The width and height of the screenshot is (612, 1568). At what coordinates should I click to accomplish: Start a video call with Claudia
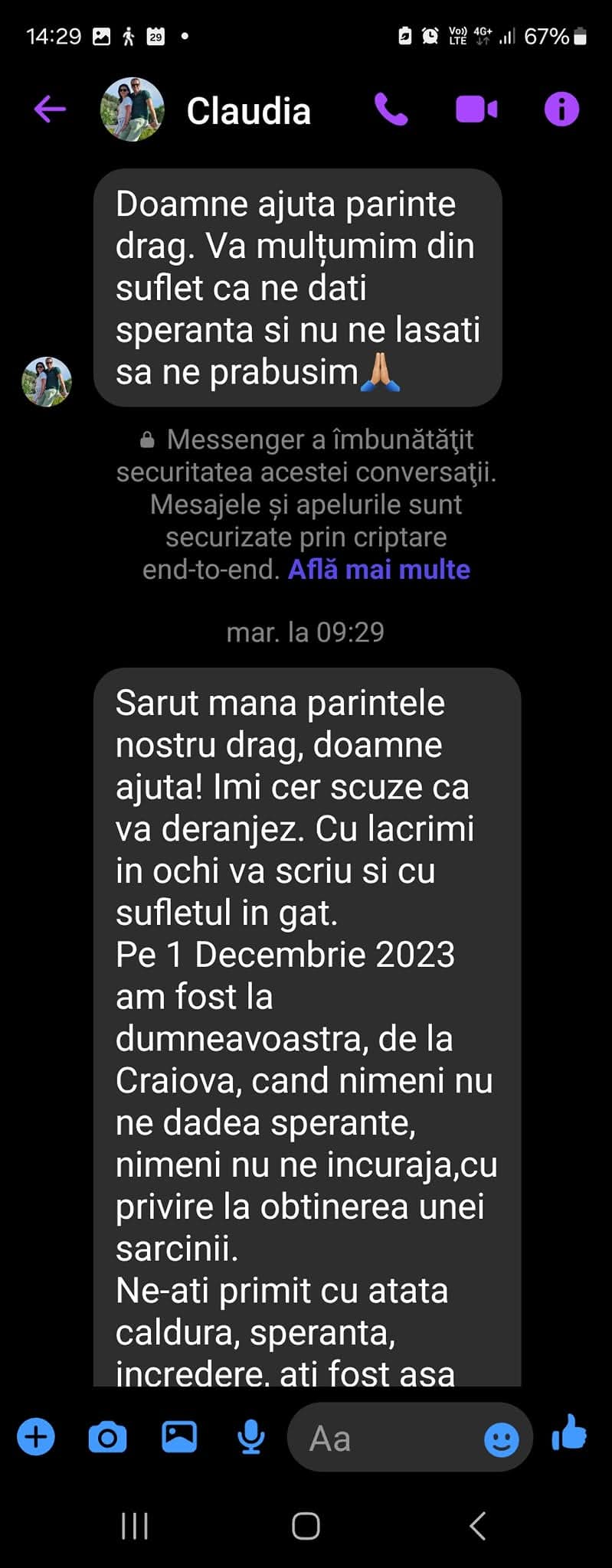click(476, 109)
